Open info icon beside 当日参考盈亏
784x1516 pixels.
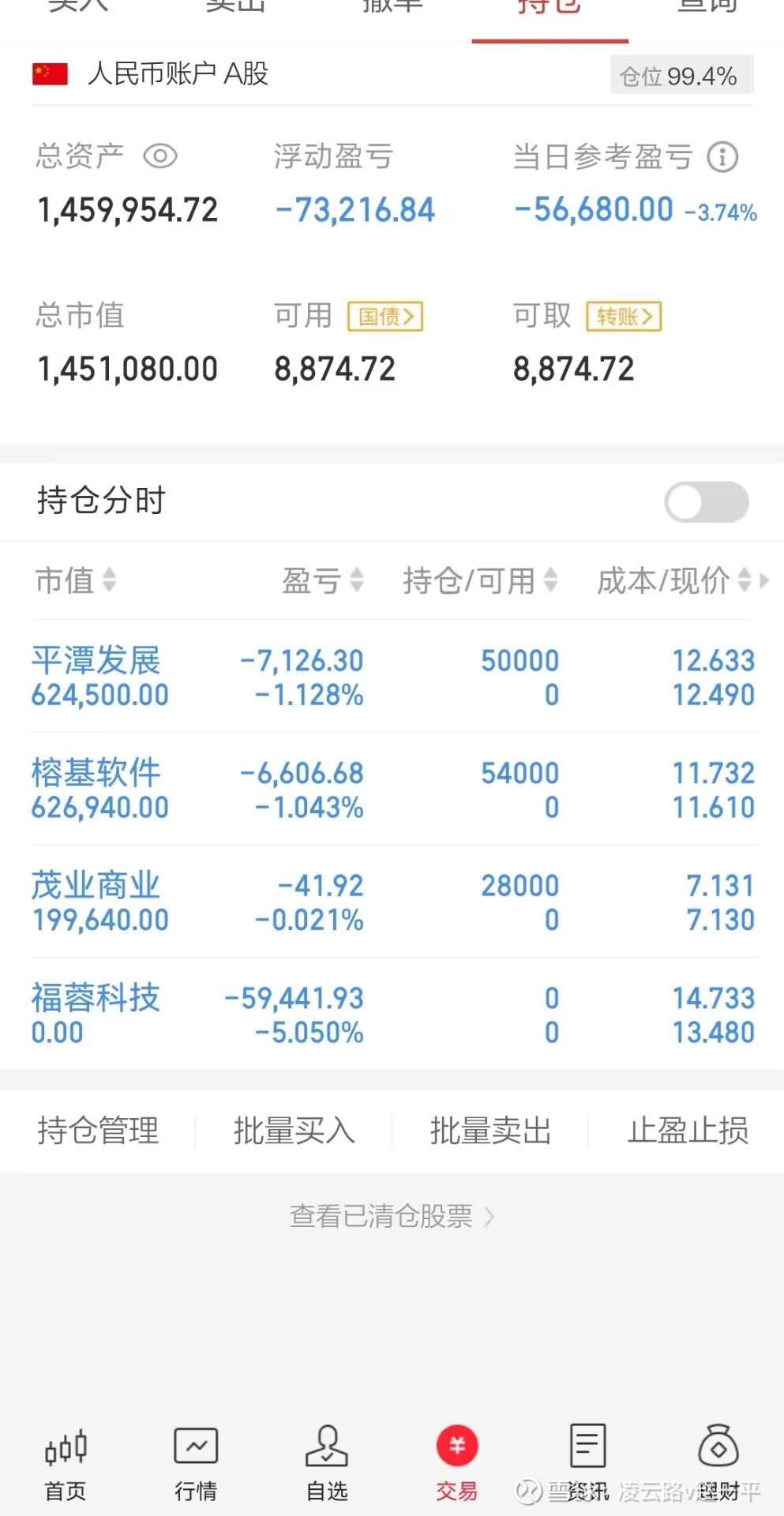pos(722,156)
